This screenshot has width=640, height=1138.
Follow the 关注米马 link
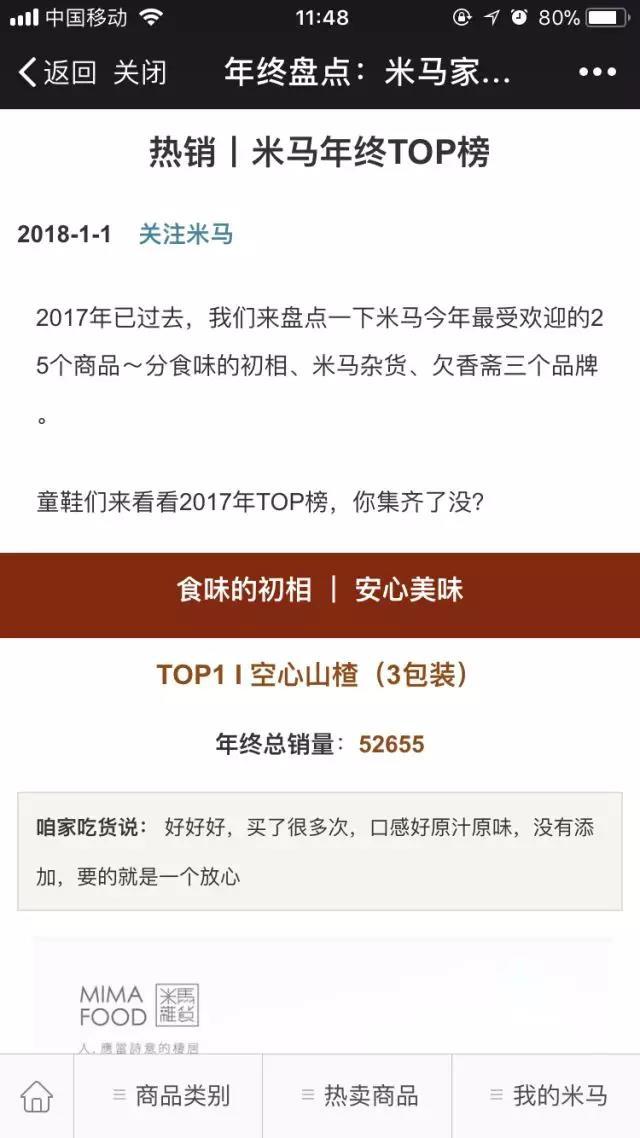point(185,234)
